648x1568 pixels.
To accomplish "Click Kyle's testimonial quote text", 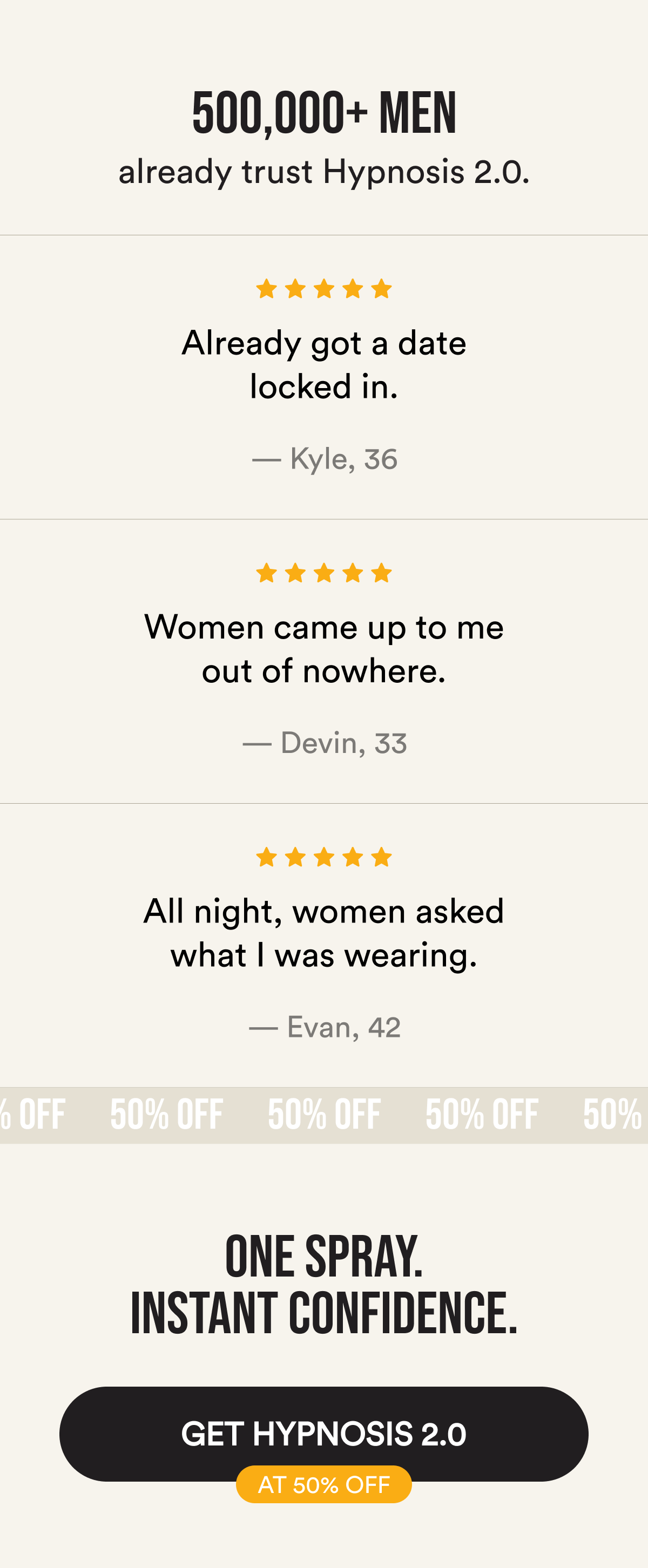I will click(324, 365).
